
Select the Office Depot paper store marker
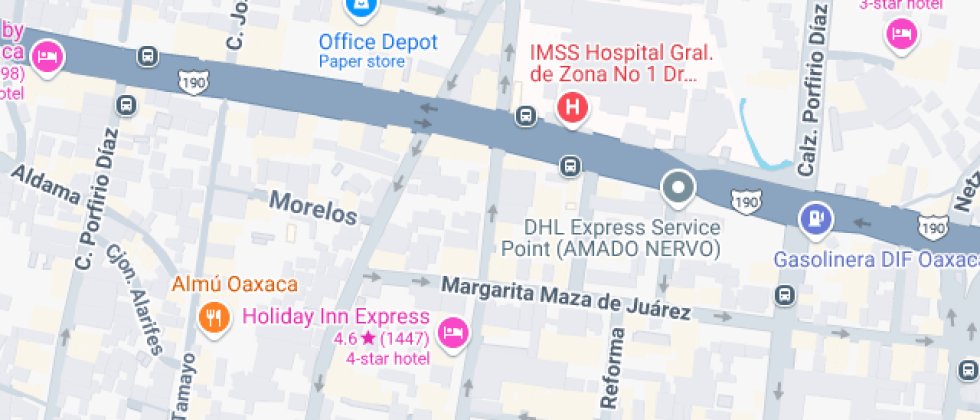359,8
